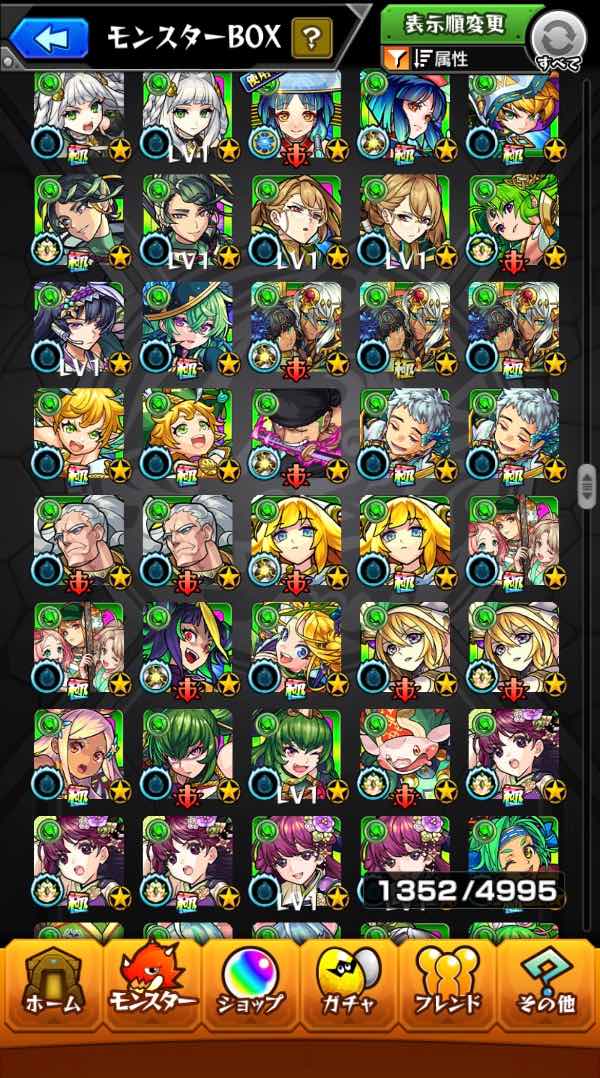Tap the 表示順変更 sort order button

click(454, 23)
